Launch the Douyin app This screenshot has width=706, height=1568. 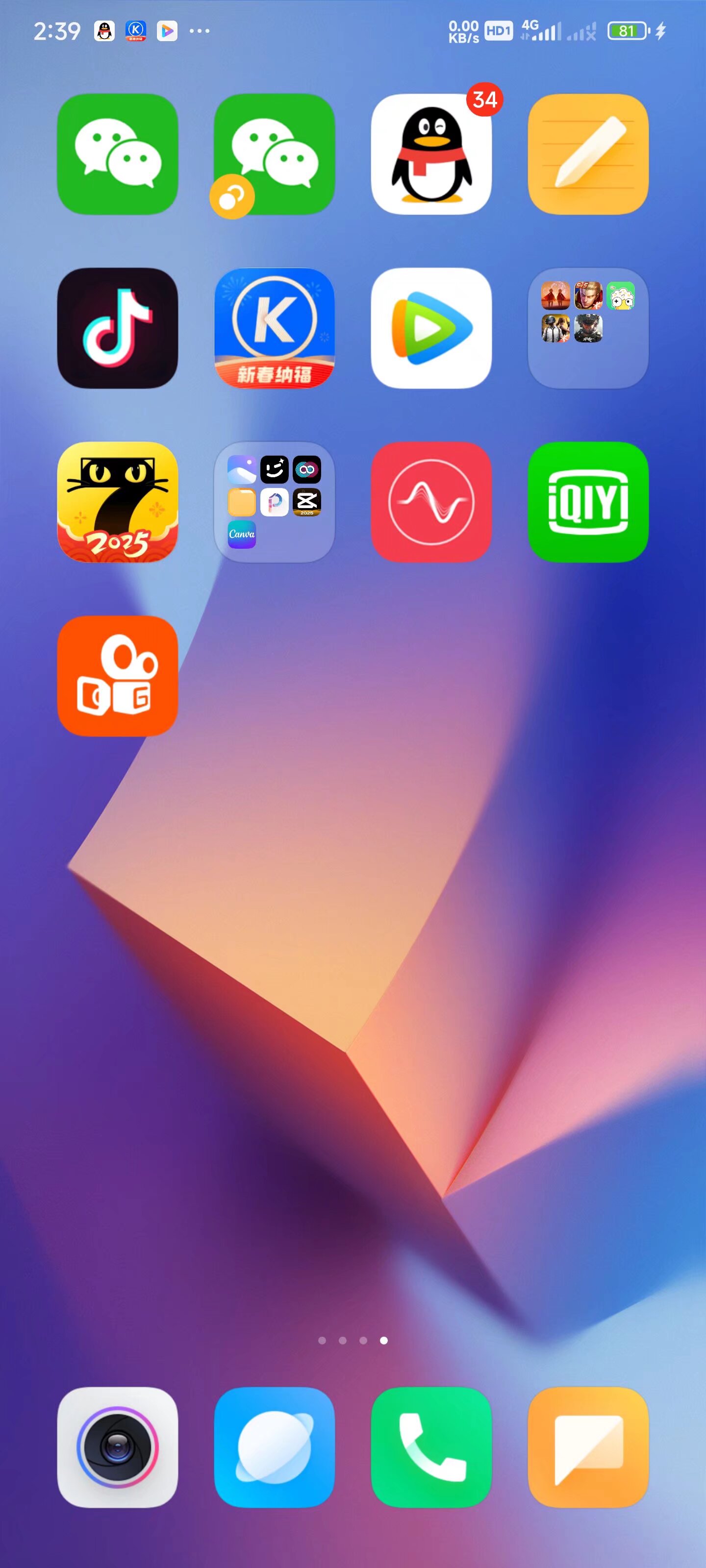pyautogui.click(x=118, y=328)
